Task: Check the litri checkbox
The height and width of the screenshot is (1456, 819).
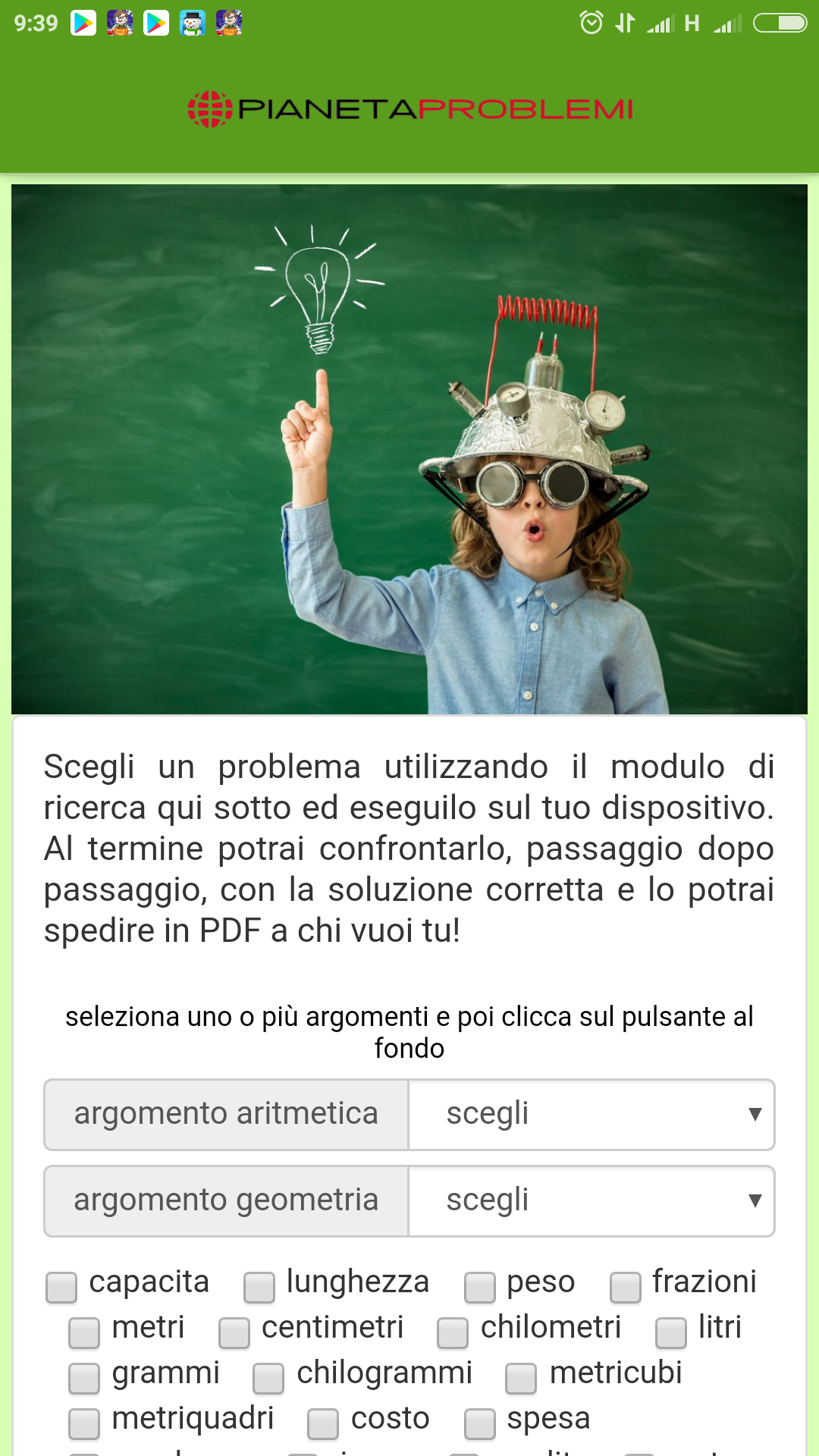Action: coord(671,1332)
